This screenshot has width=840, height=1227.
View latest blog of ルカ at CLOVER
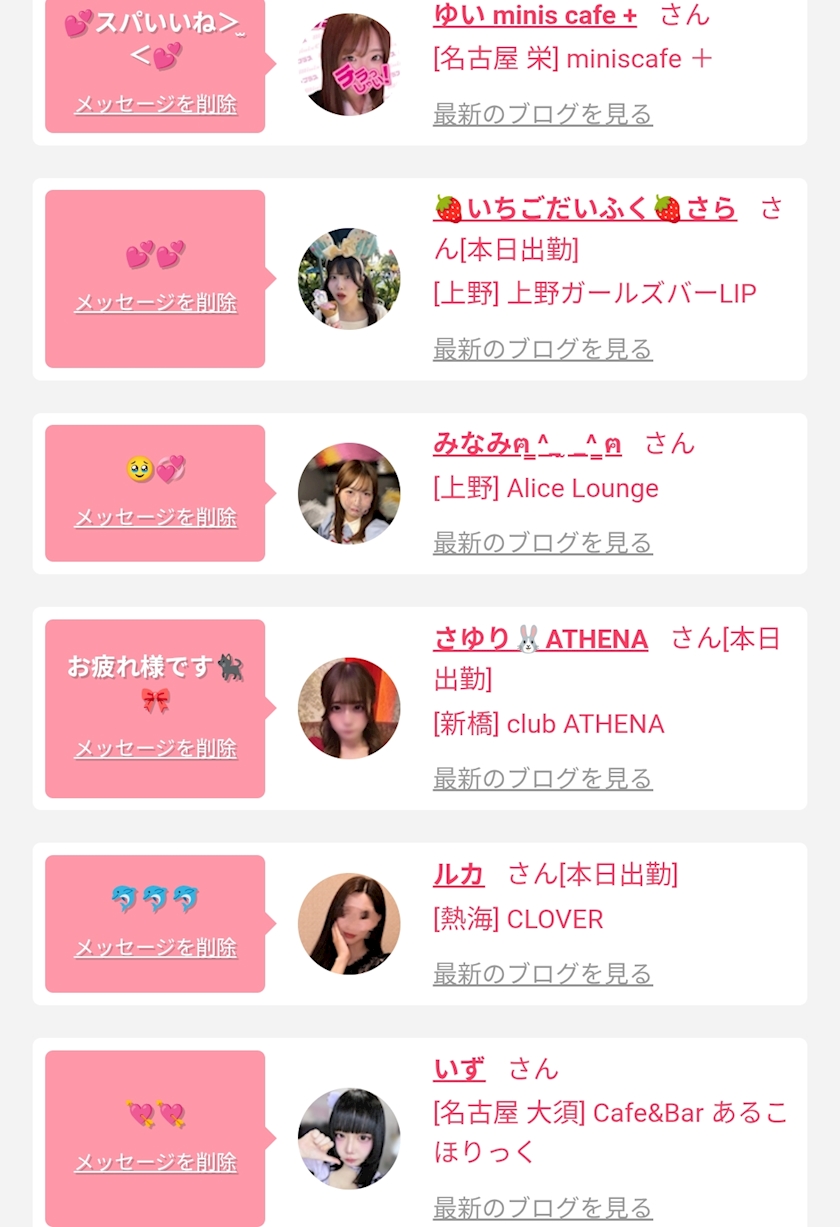[x=543, y=973]
